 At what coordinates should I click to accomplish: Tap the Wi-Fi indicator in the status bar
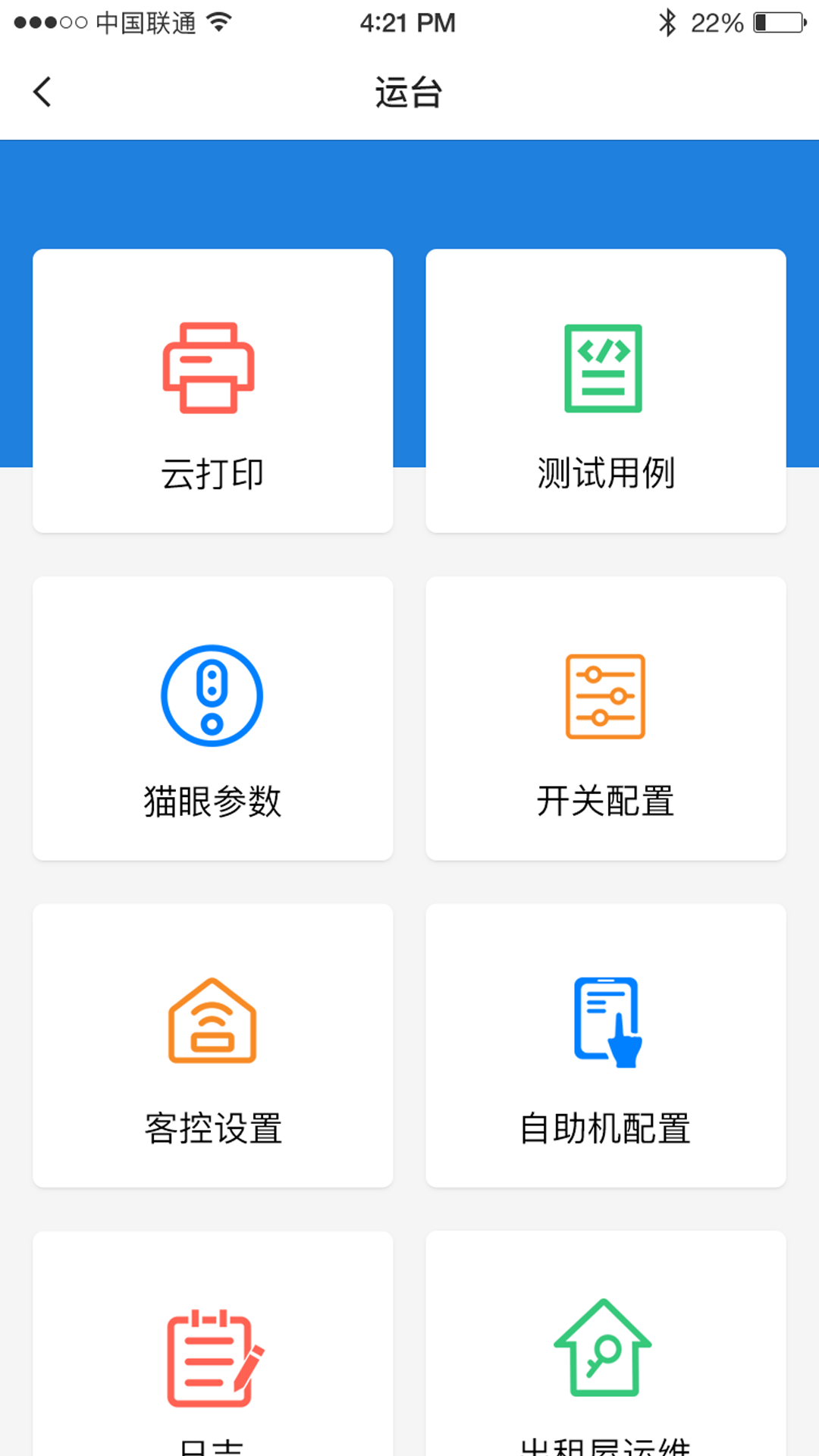pyautogui.click(x=220, y=22)
